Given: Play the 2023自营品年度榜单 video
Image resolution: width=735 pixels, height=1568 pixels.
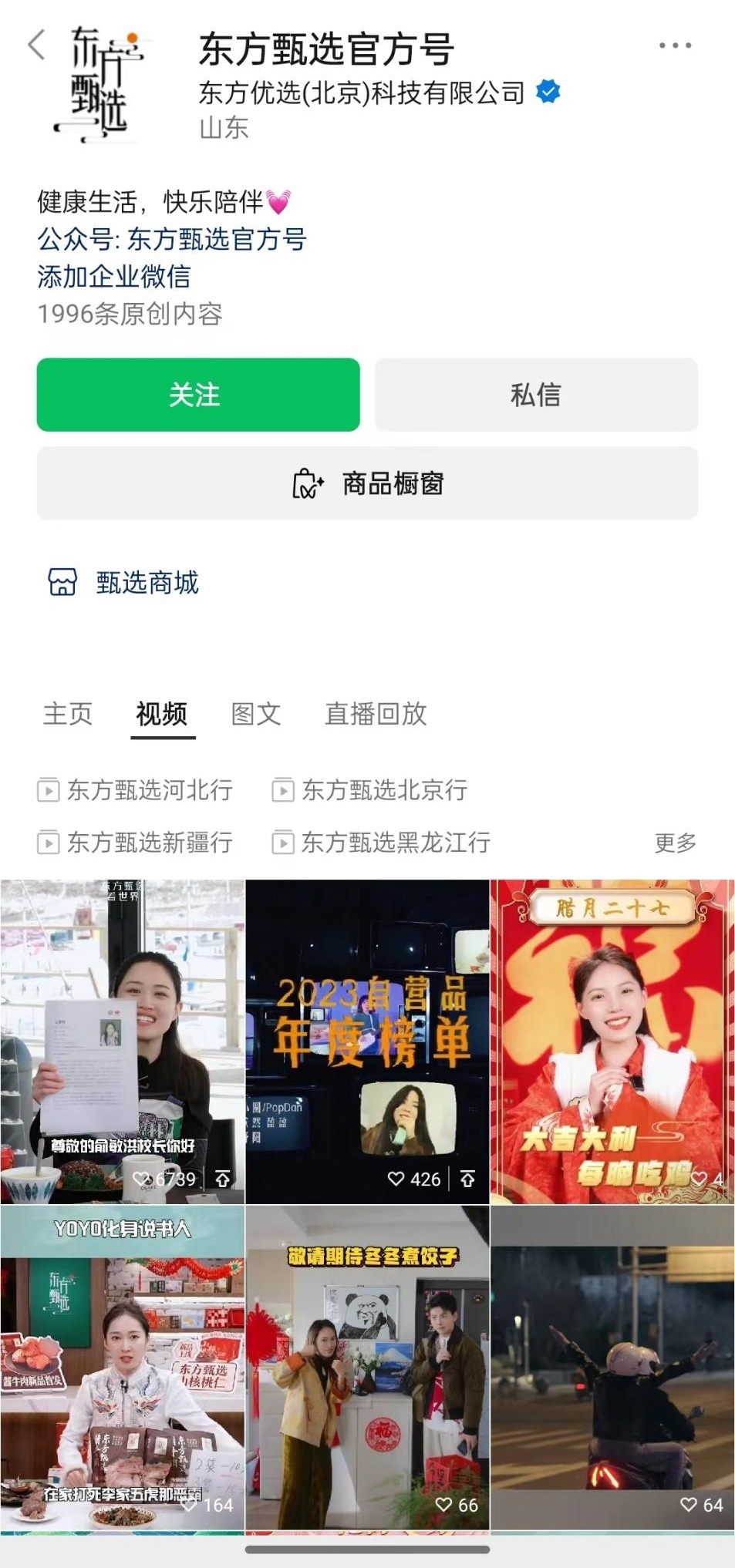Looking at the screenshot, I should [367, 1041].
